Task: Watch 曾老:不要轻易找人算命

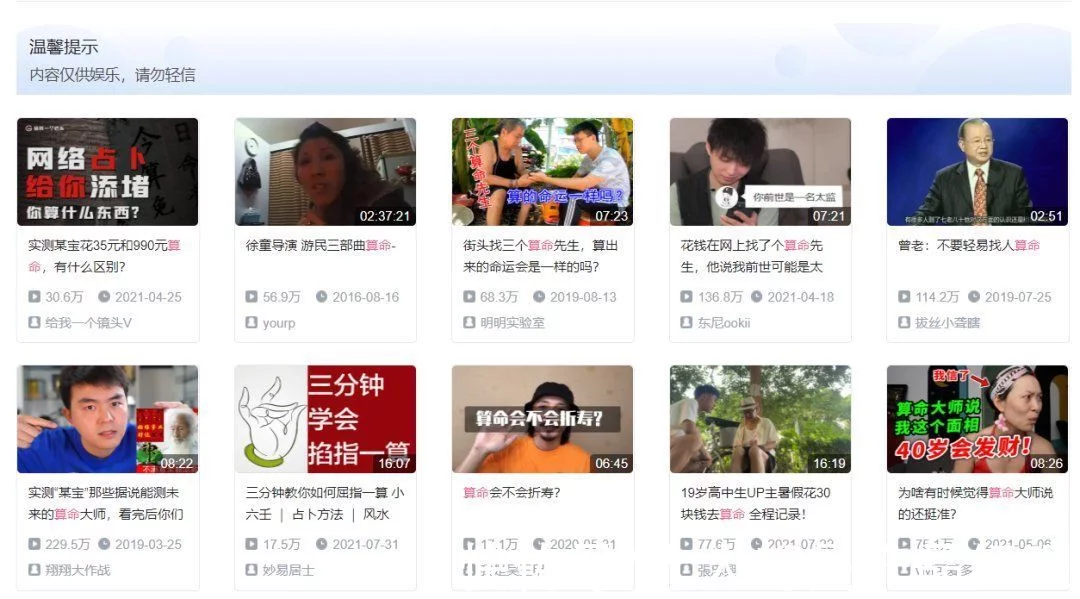Action: pyautogui.click(x=977, y=172)
